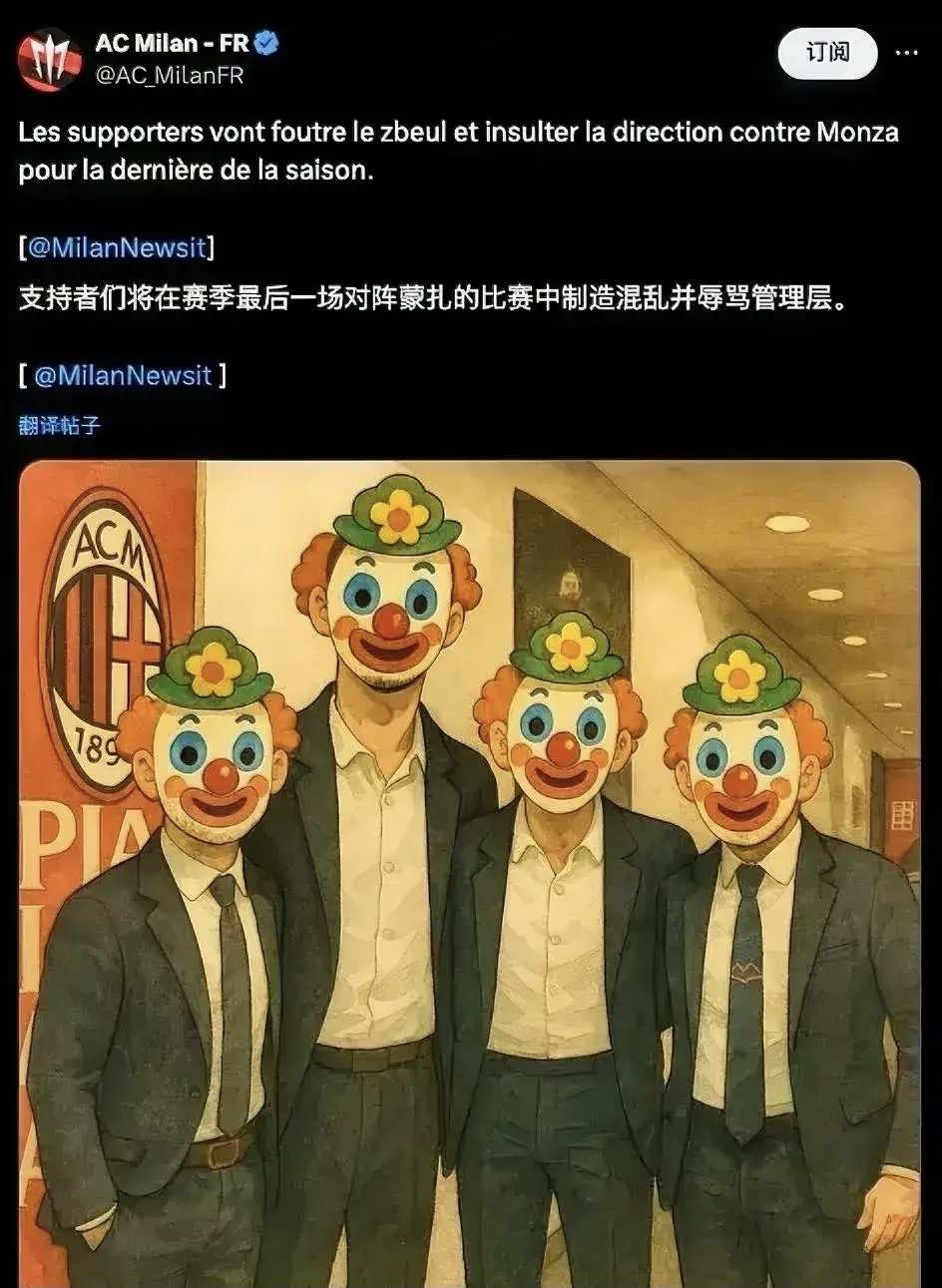Open the three-dot overflow menu
Viewport: 942px width, 1288px height.
[906, 53]
